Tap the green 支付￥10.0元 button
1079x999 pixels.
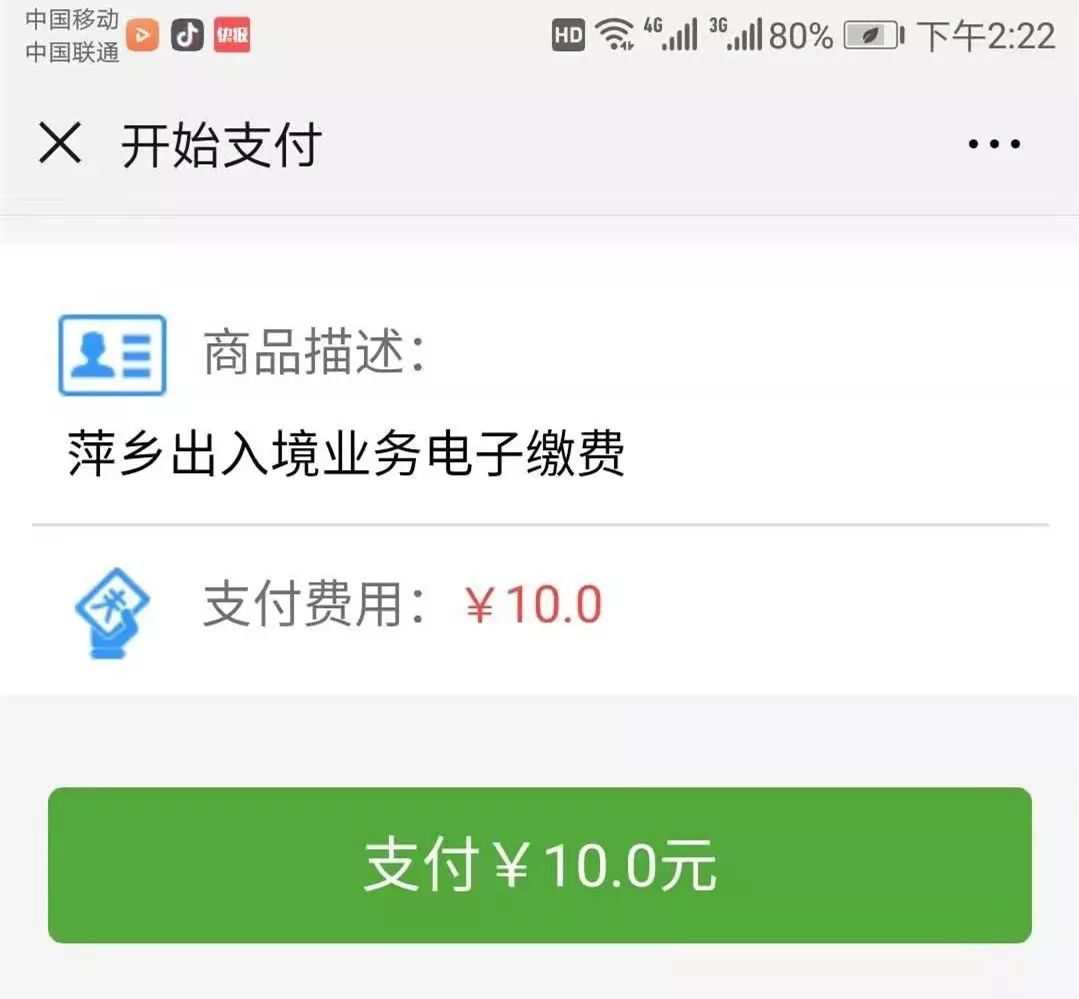click(539, 865)
